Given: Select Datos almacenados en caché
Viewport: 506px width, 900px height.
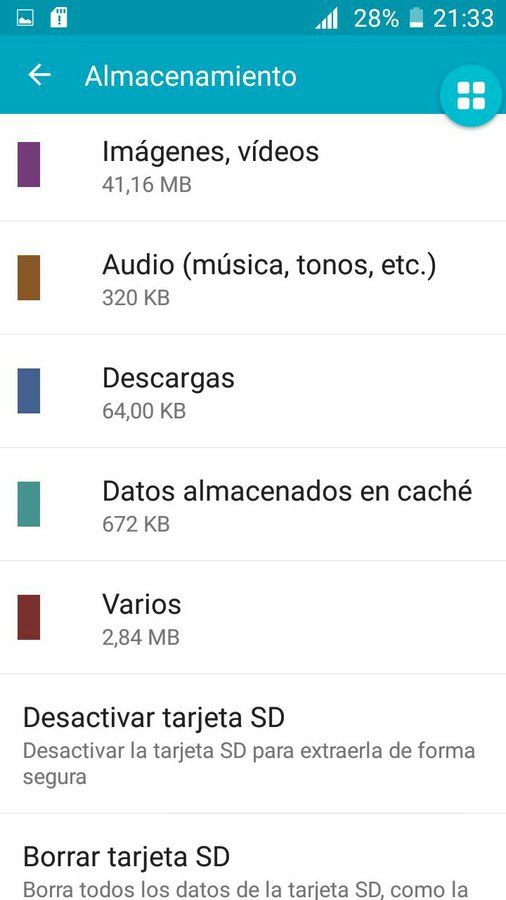Looking at the screenshot, I should click(x=253, y=504).
